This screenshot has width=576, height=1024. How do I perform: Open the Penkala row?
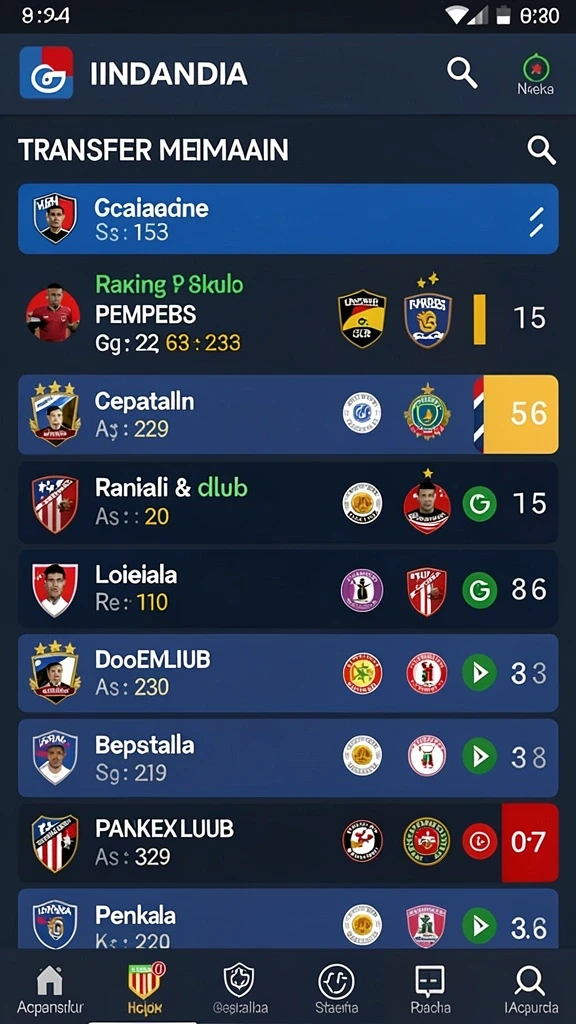click(x=288, y=919)
